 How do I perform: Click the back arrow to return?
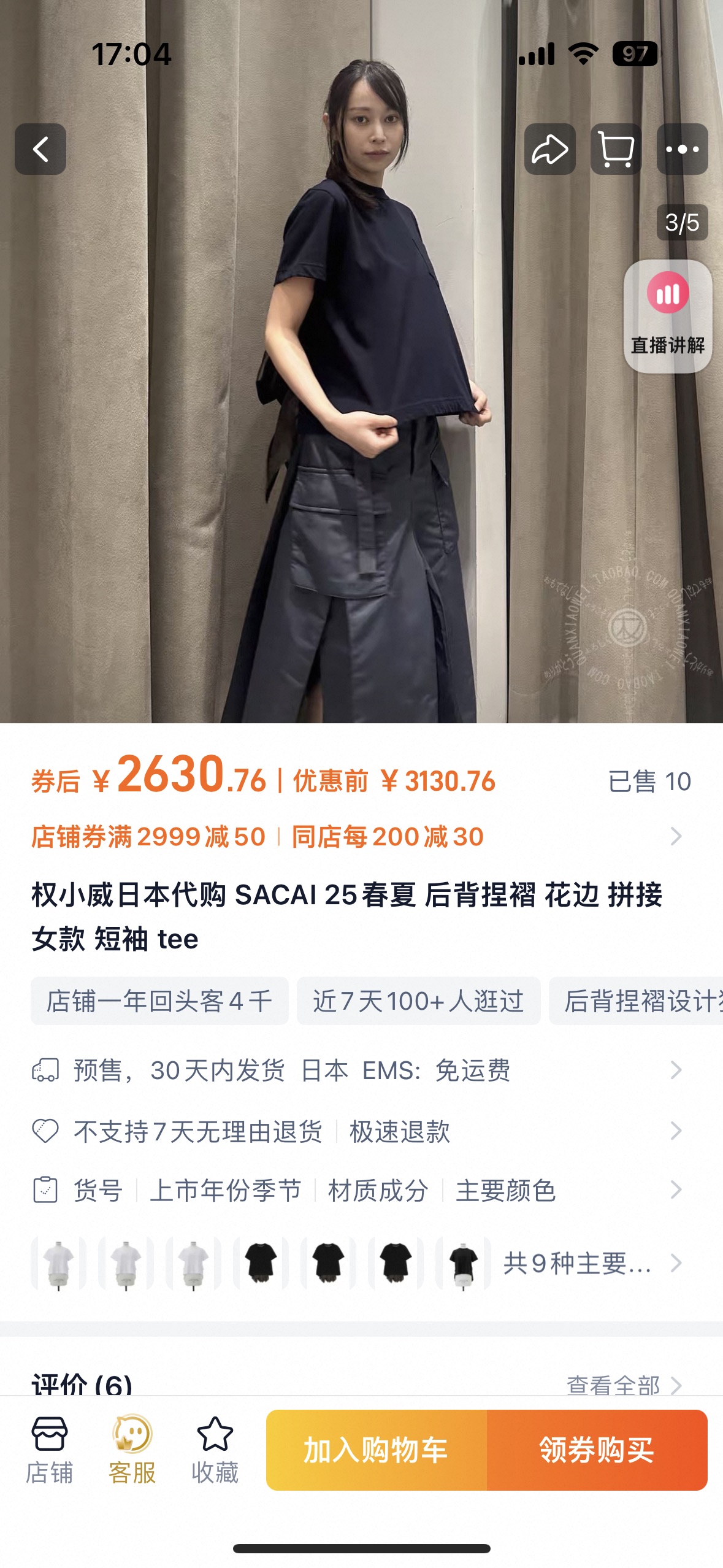(x=41, y=149)
